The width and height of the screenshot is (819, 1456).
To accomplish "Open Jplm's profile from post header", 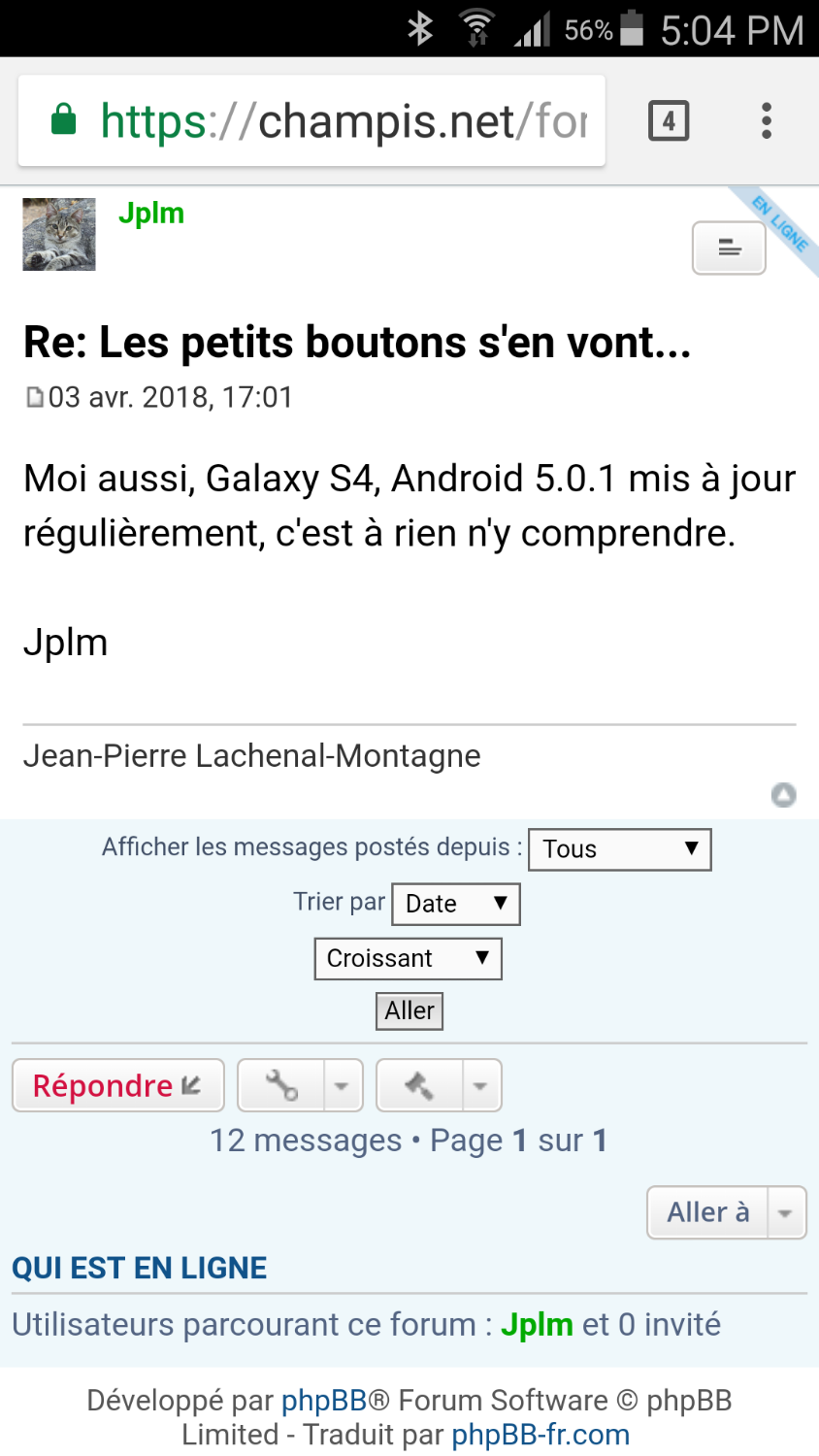I will (x=150, y=214).
